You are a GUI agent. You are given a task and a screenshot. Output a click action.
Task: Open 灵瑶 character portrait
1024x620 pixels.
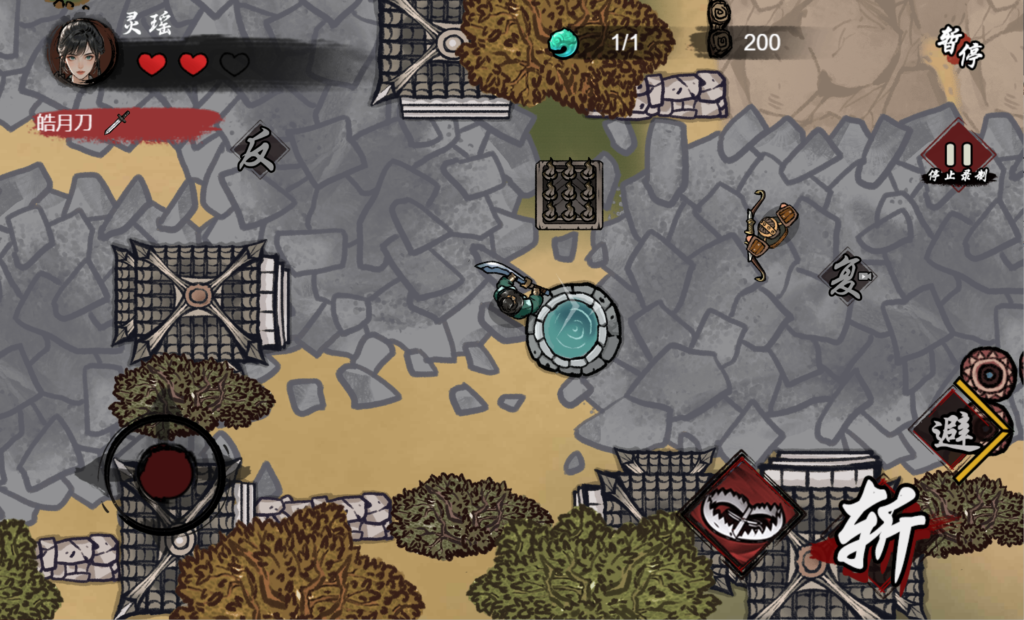(x=80, y=50)
